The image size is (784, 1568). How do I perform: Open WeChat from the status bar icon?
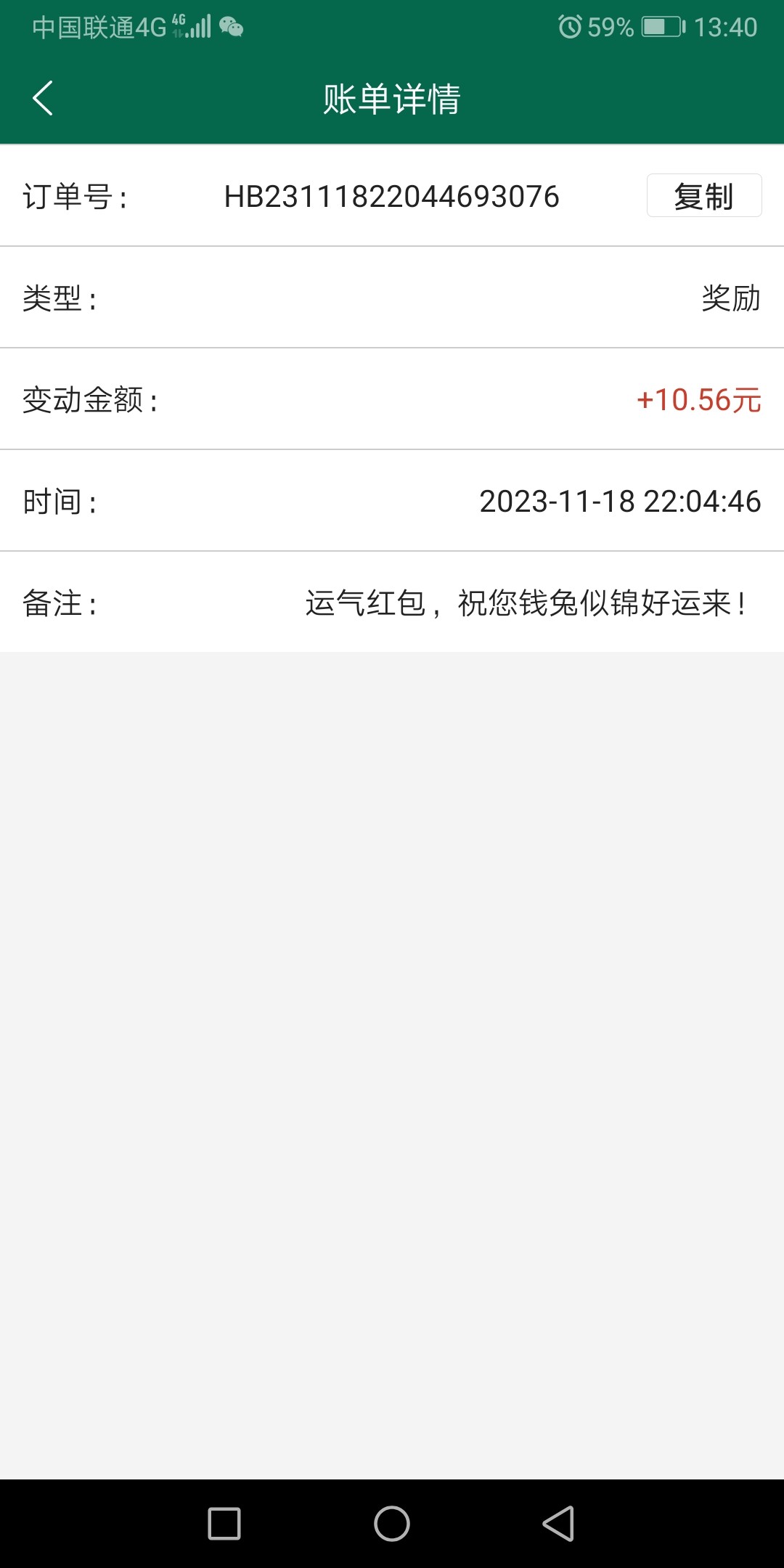231,27
